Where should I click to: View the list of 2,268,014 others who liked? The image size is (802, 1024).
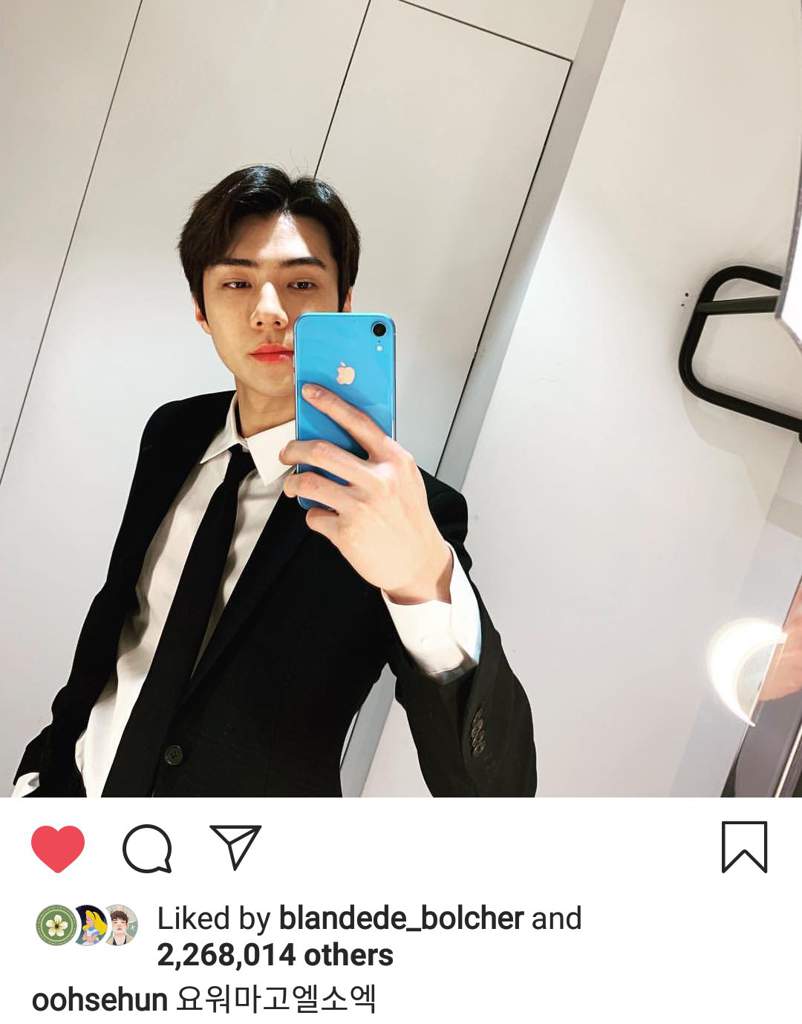(275, 955)
